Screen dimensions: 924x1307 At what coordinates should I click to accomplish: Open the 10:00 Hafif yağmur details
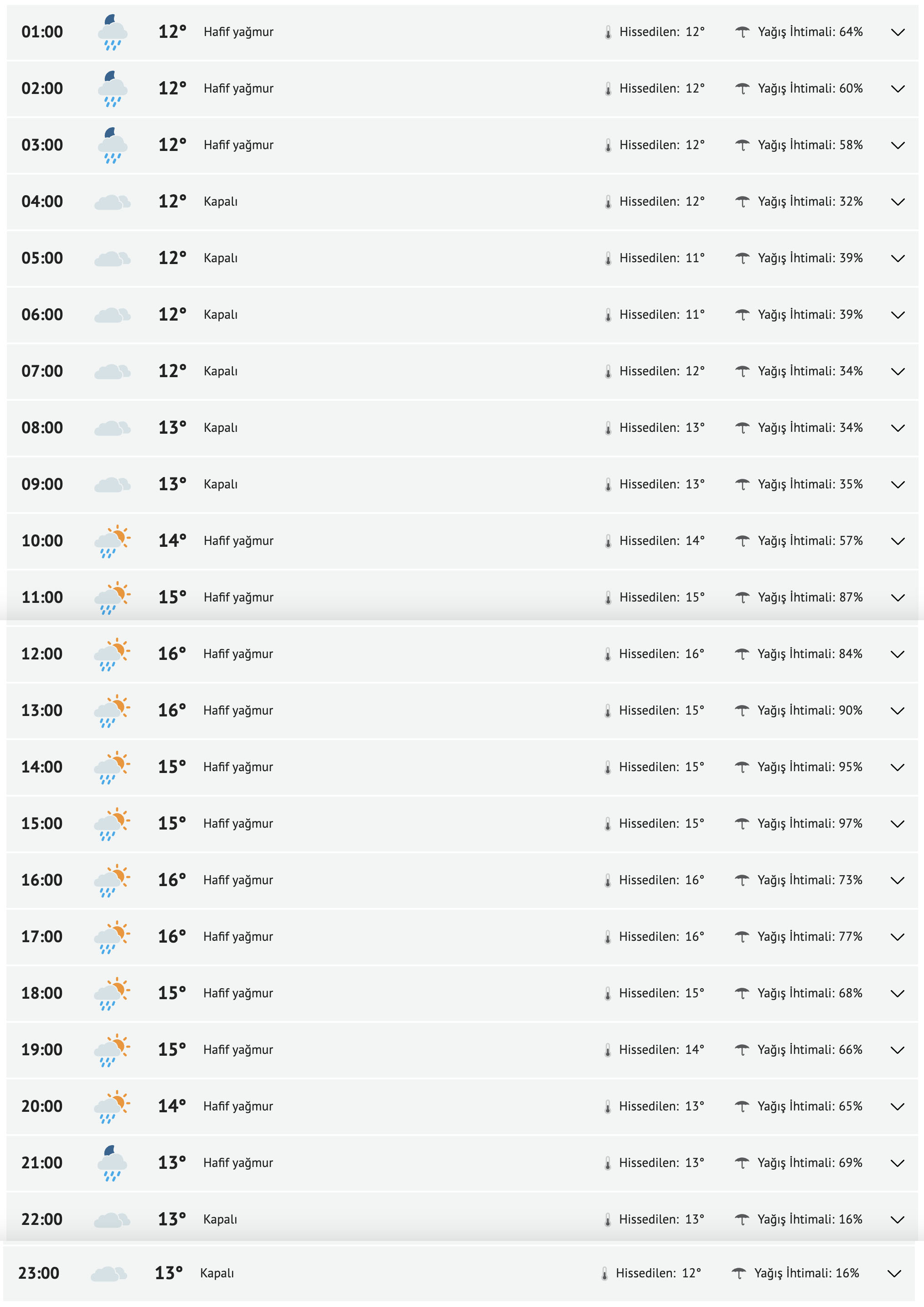[897, 541]
